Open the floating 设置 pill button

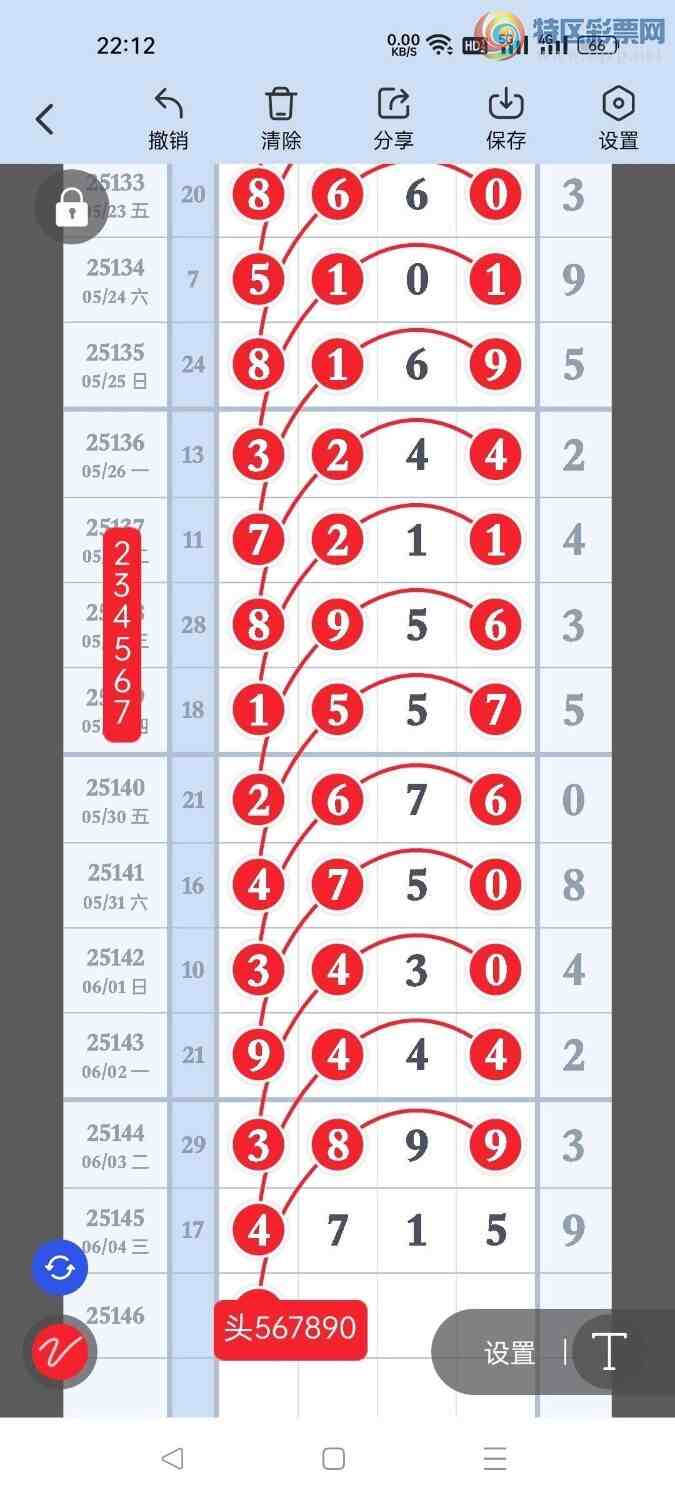point(510,1353)
